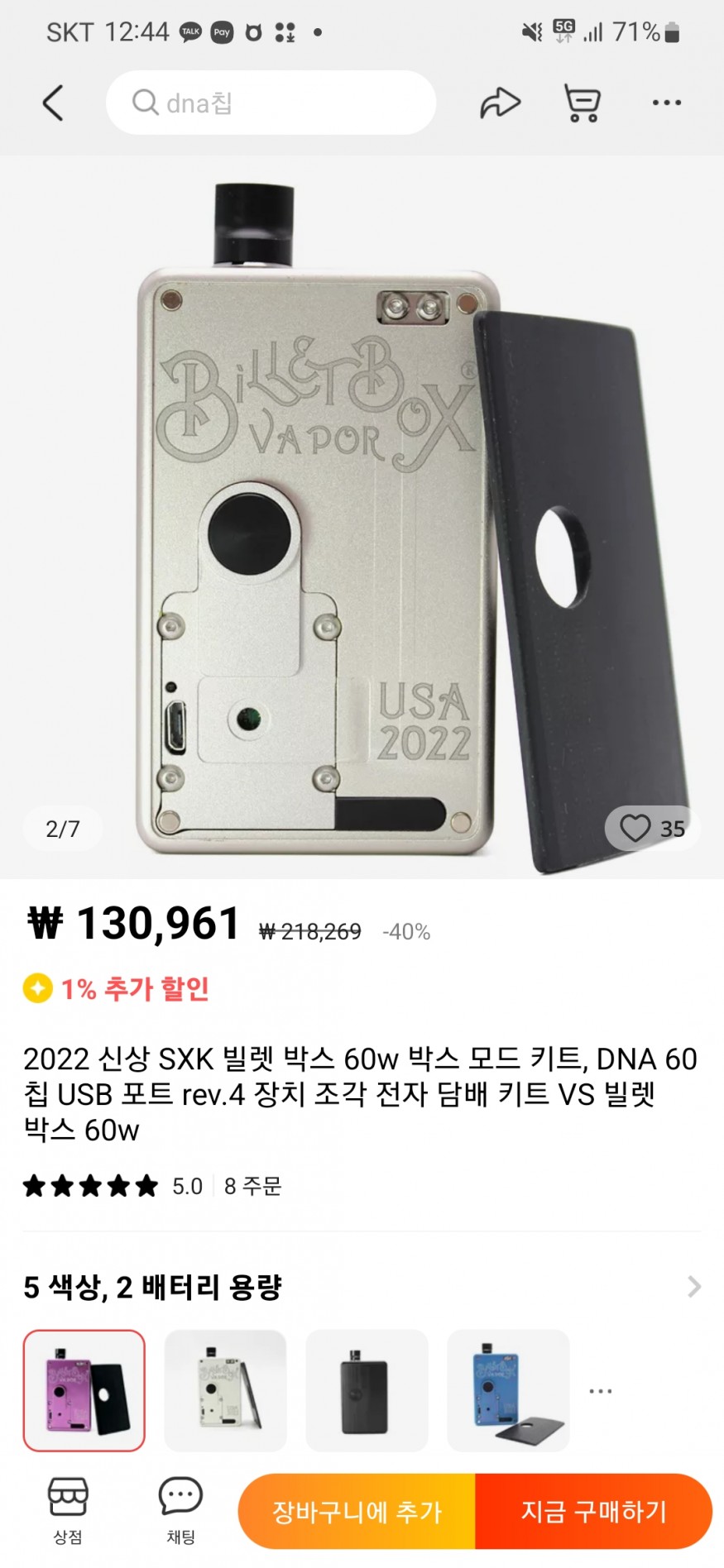The image size is (724, 1568).
Task: Open the dna칩 search box
Action: pos(271,103)
